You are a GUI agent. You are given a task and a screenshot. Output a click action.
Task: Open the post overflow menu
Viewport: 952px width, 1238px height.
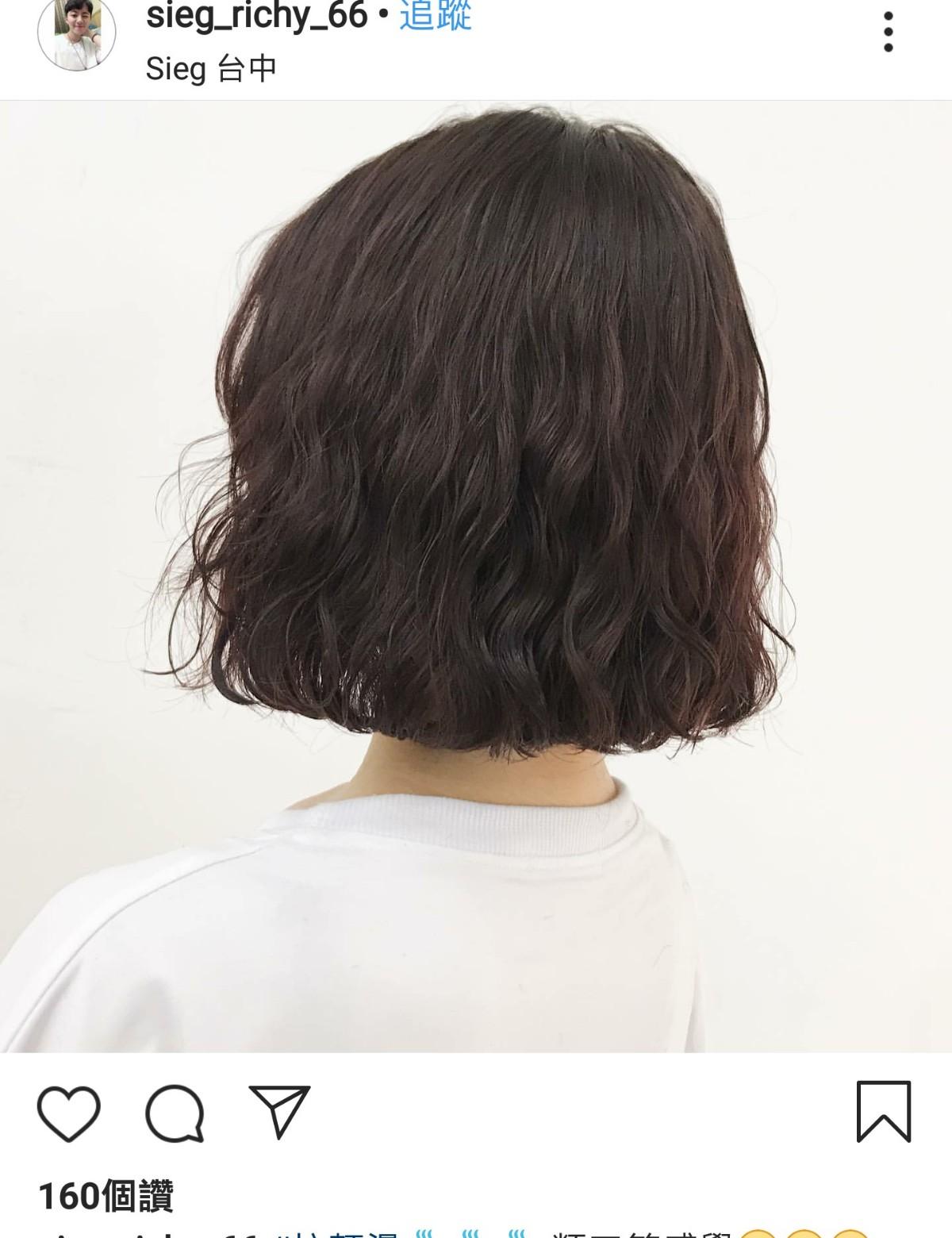pos(888,33)
